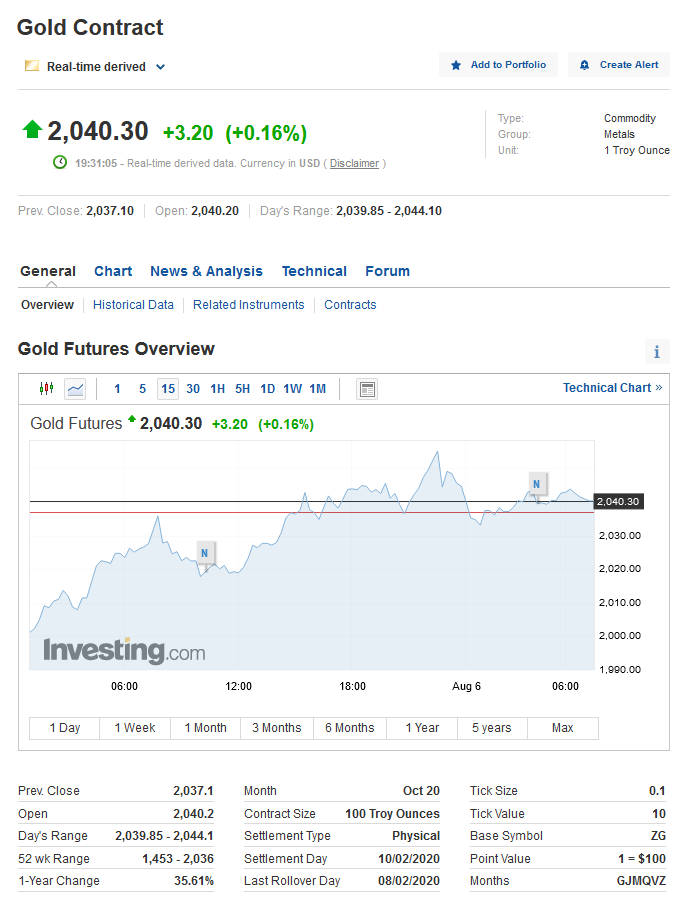Open the Contracts sub-tab

tap(350, 305)
